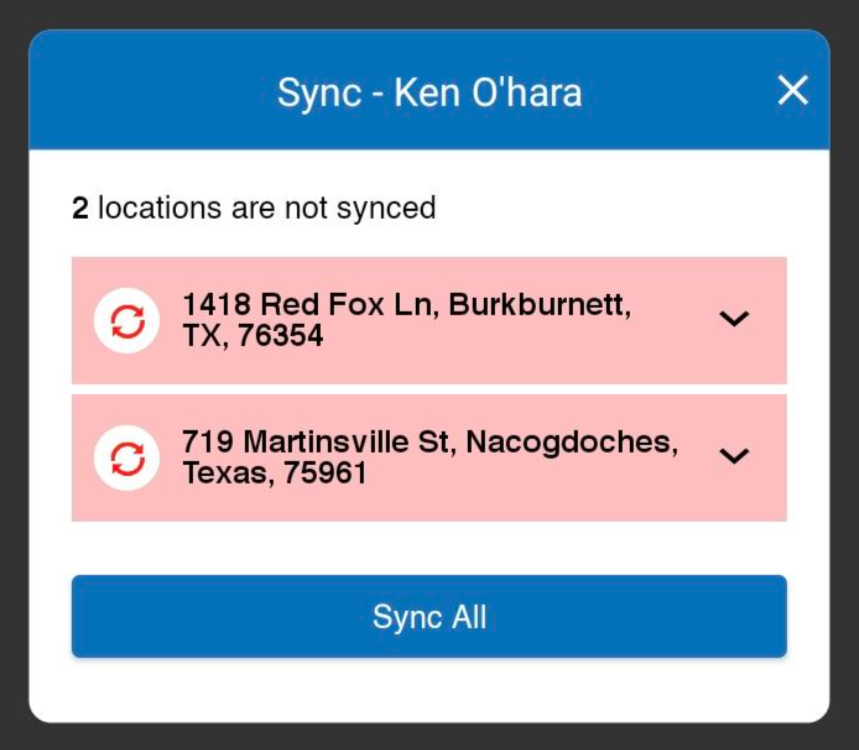This screenshot has width=859, height=750.
Task: Sync the 719 Martinsville St location
Action: (127, 457)
